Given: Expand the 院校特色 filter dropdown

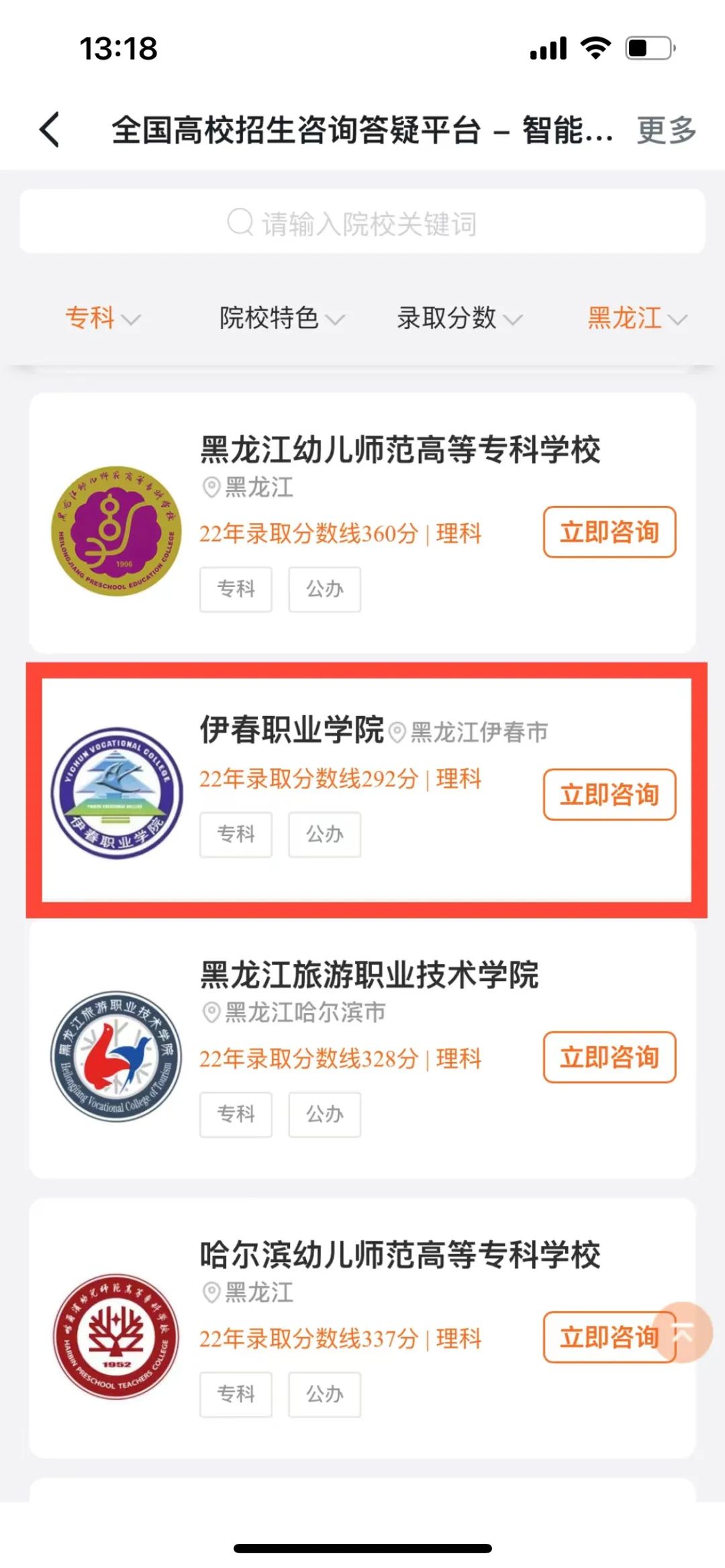Looking at the screenshot, I should point(281,318).
